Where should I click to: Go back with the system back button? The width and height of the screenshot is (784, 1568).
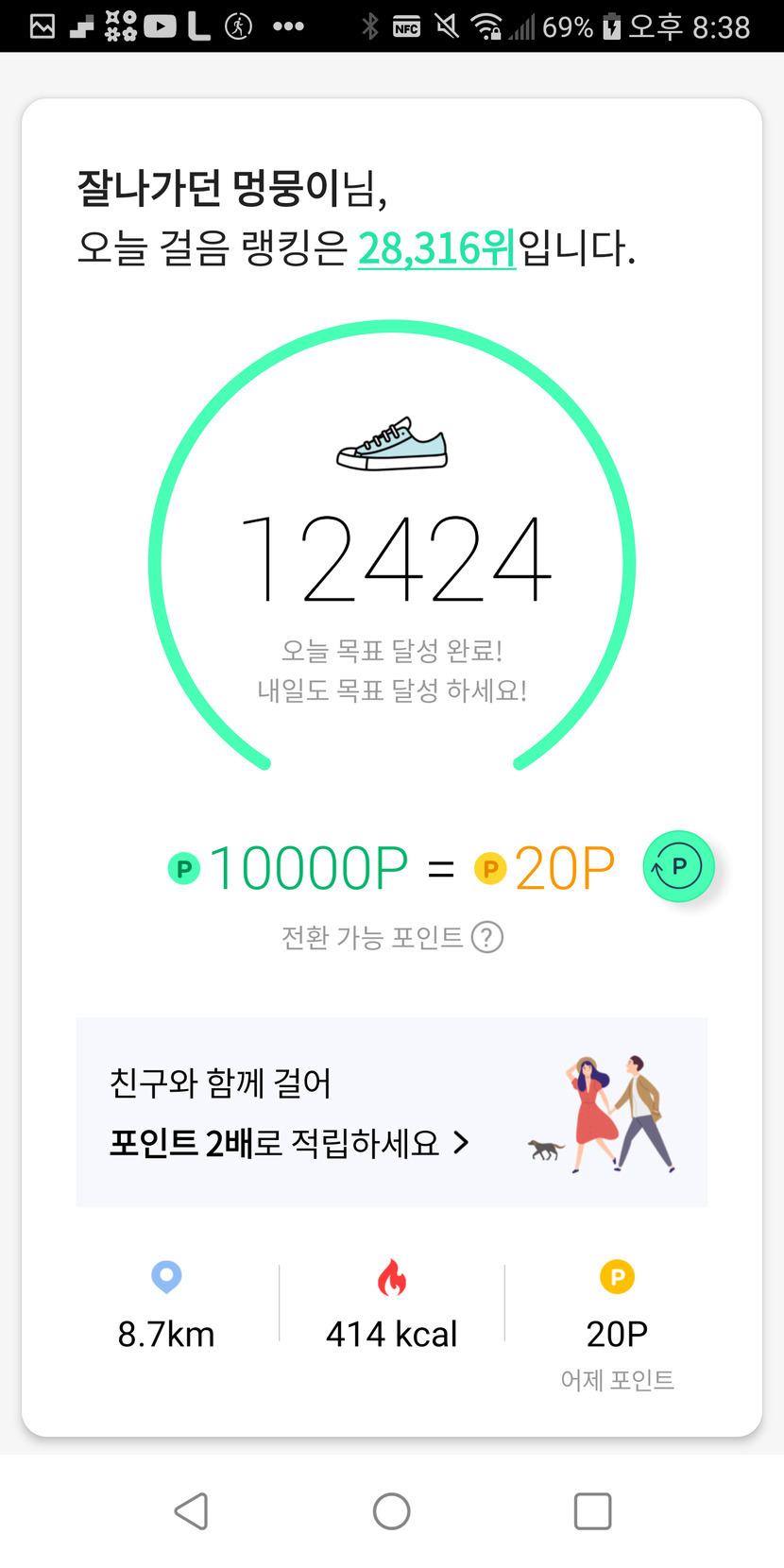[192, 1511]
